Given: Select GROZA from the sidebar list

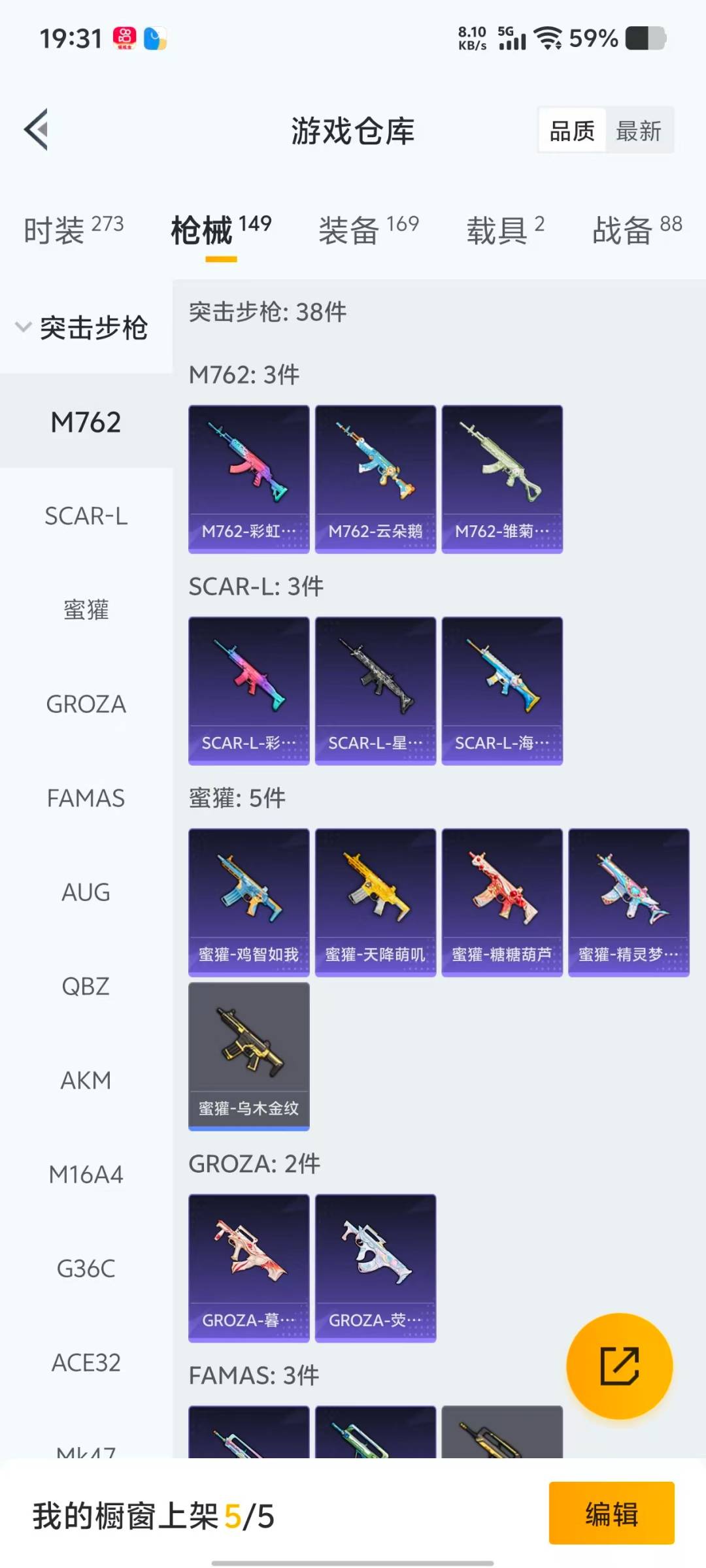Looking at the screenshot, I should click(x=86, y=705).
